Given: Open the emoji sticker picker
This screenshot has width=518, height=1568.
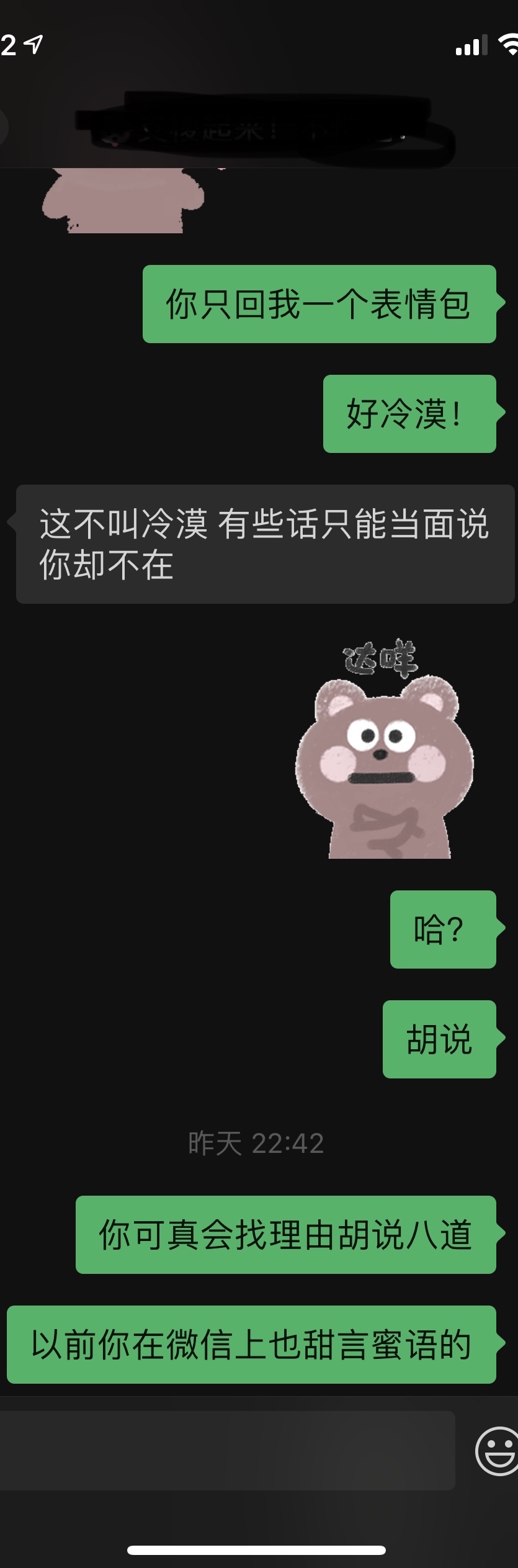Looking at the screenshot, I should [497, 1451].
